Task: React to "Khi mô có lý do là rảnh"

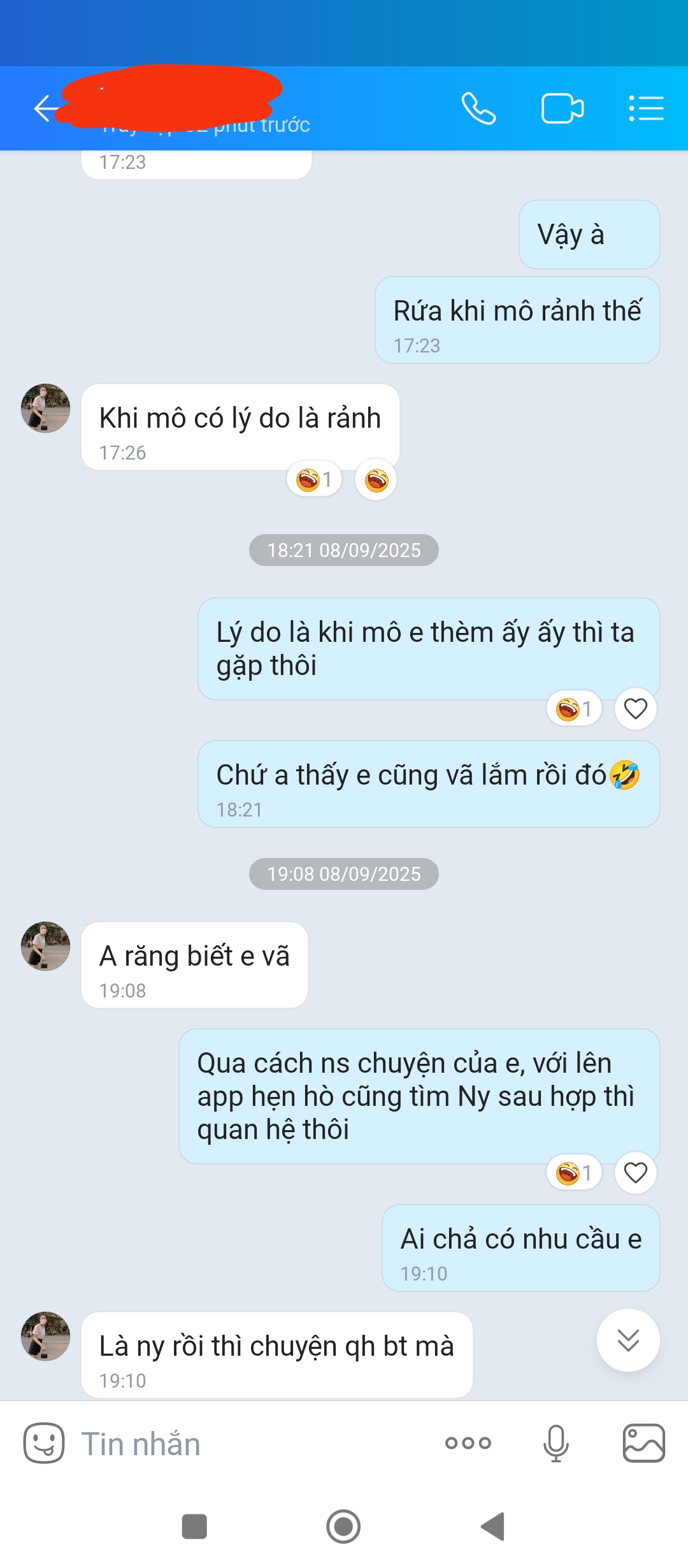Action: pyautogui.click(x=376, y=480)
